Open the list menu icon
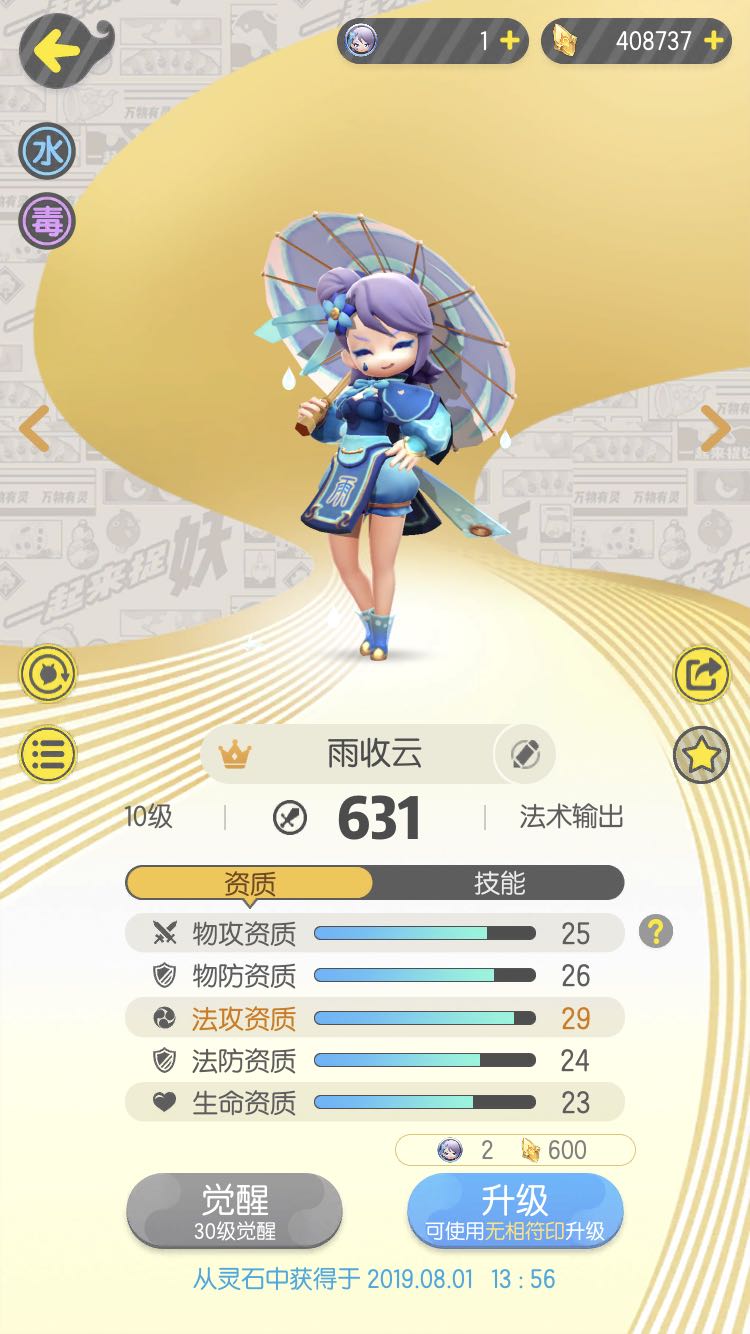This screenshot has height=1334, width=750. pos(47,754)
